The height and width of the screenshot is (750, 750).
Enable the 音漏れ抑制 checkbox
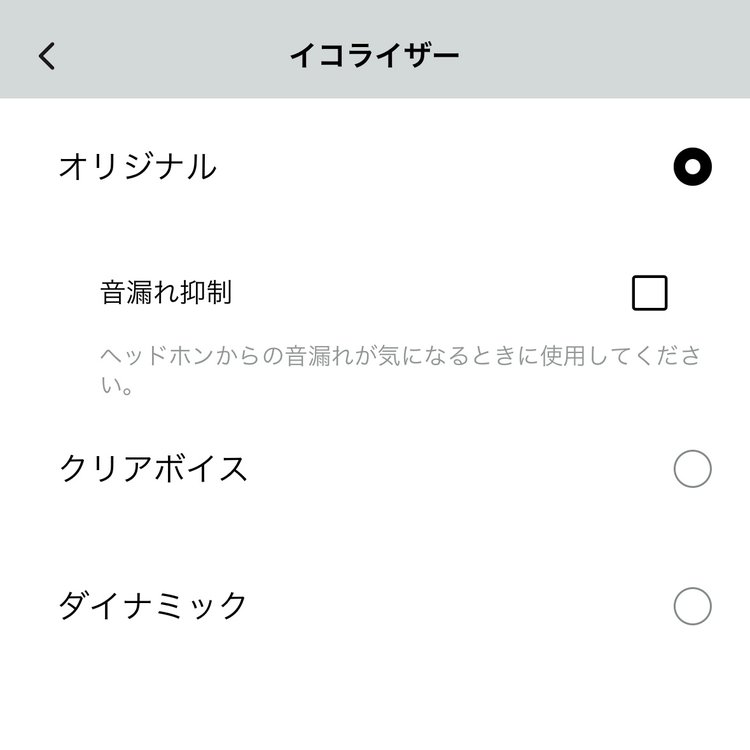(650, 293)
